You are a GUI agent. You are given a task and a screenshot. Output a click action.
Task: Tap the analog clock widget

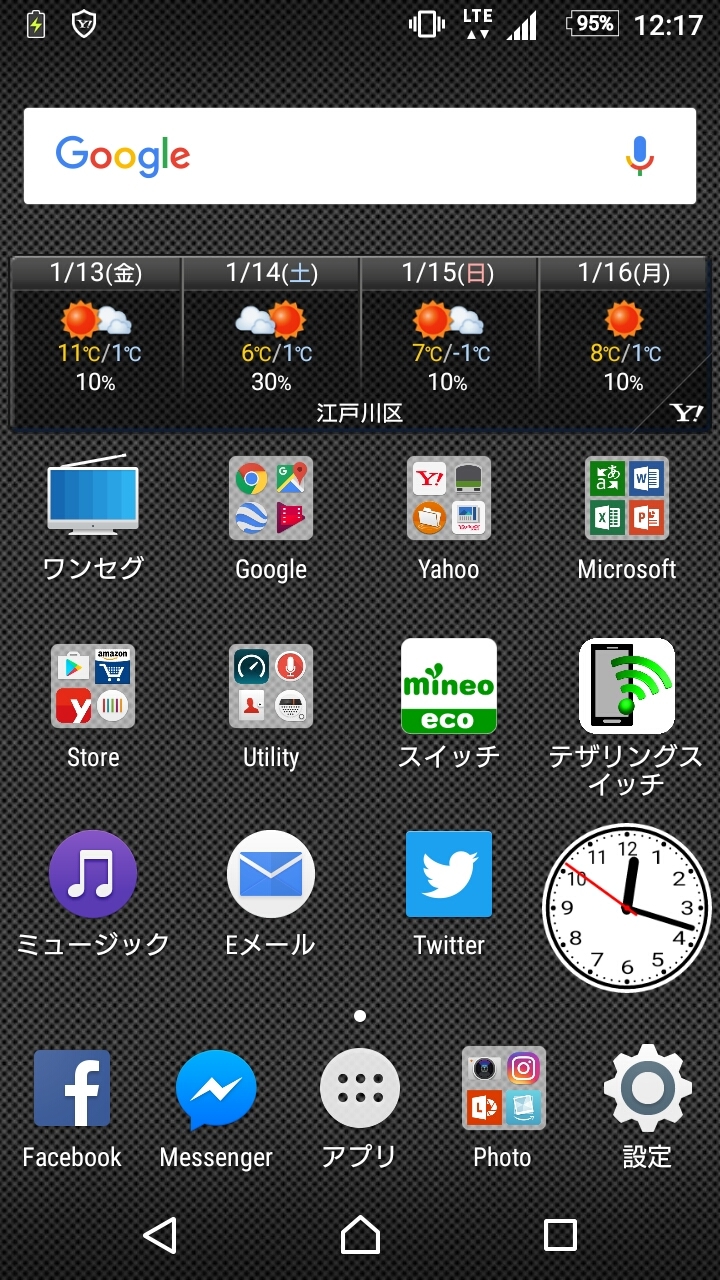click(627, 908)
